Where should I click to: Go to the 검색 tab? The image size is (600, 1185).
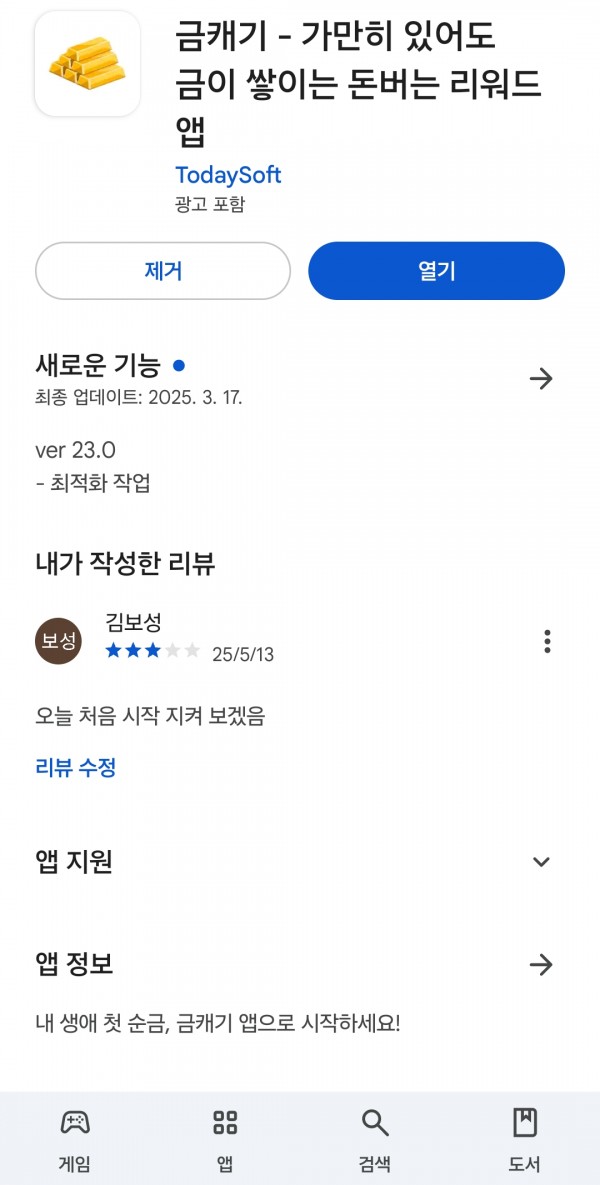click(x=375, y=1139)
